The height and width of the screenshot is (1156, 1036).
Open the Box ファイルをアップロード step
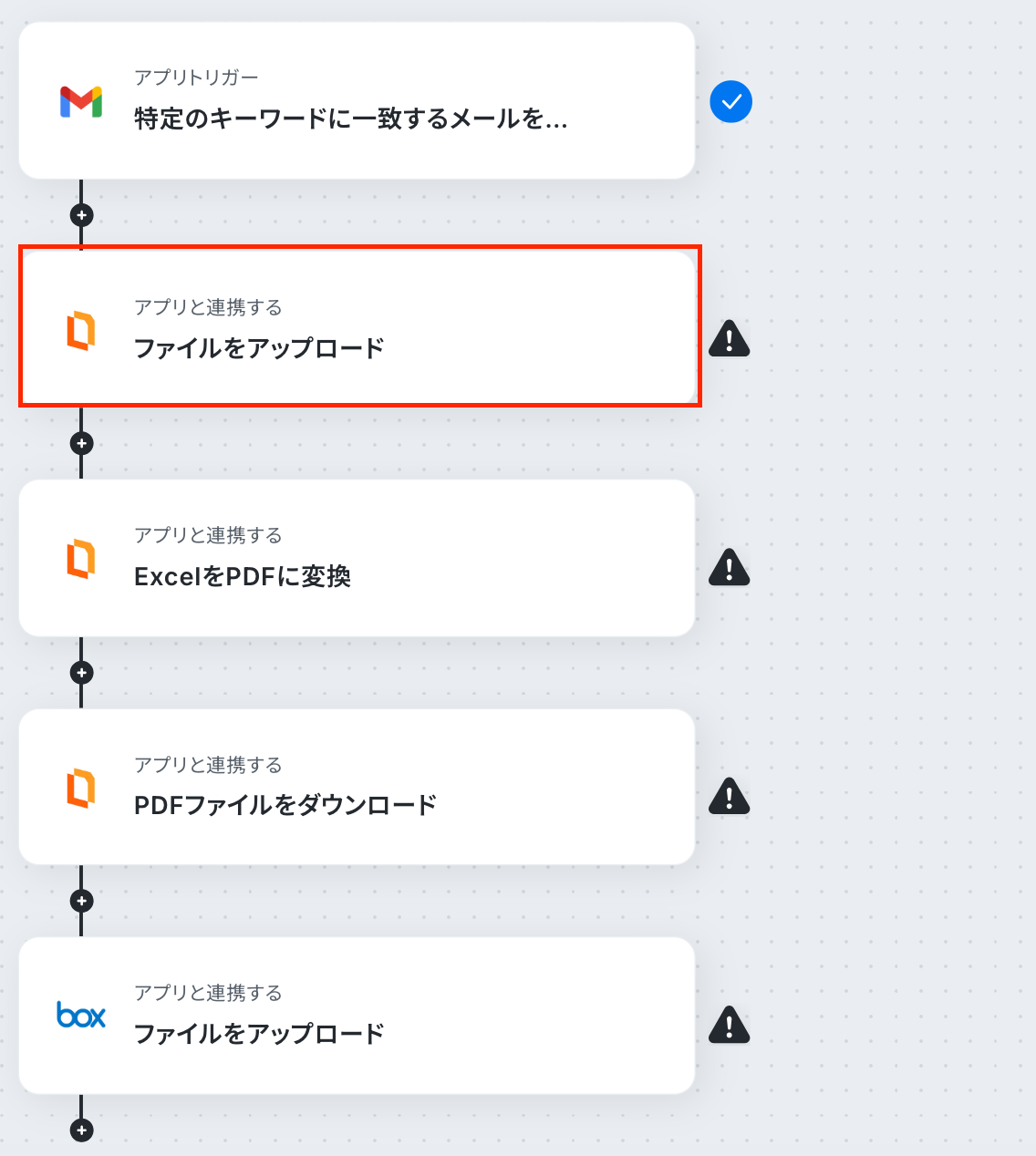[356, 1016]
